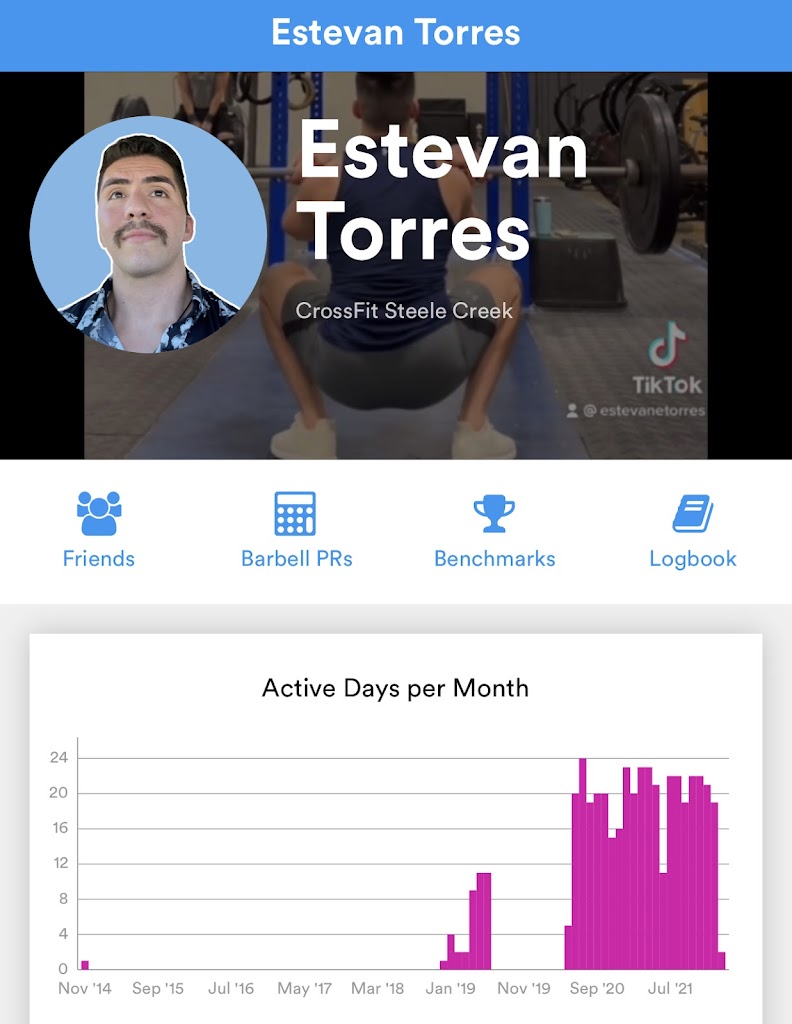Open the Logbook
The height and width of the screenshot is (1024, 792).
[x=692, y=531]
